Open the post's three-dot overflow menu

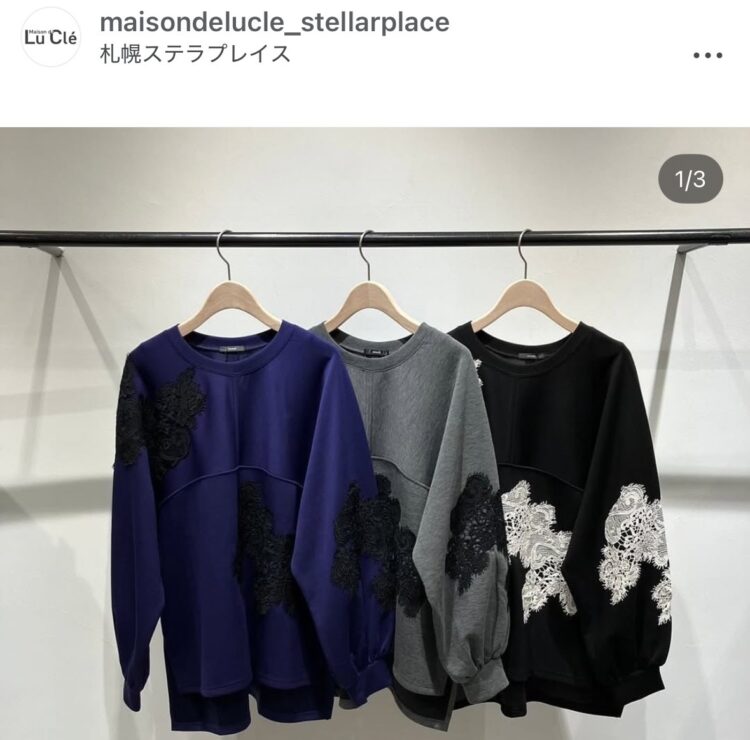pyautogui.click(x=706, y=54)
